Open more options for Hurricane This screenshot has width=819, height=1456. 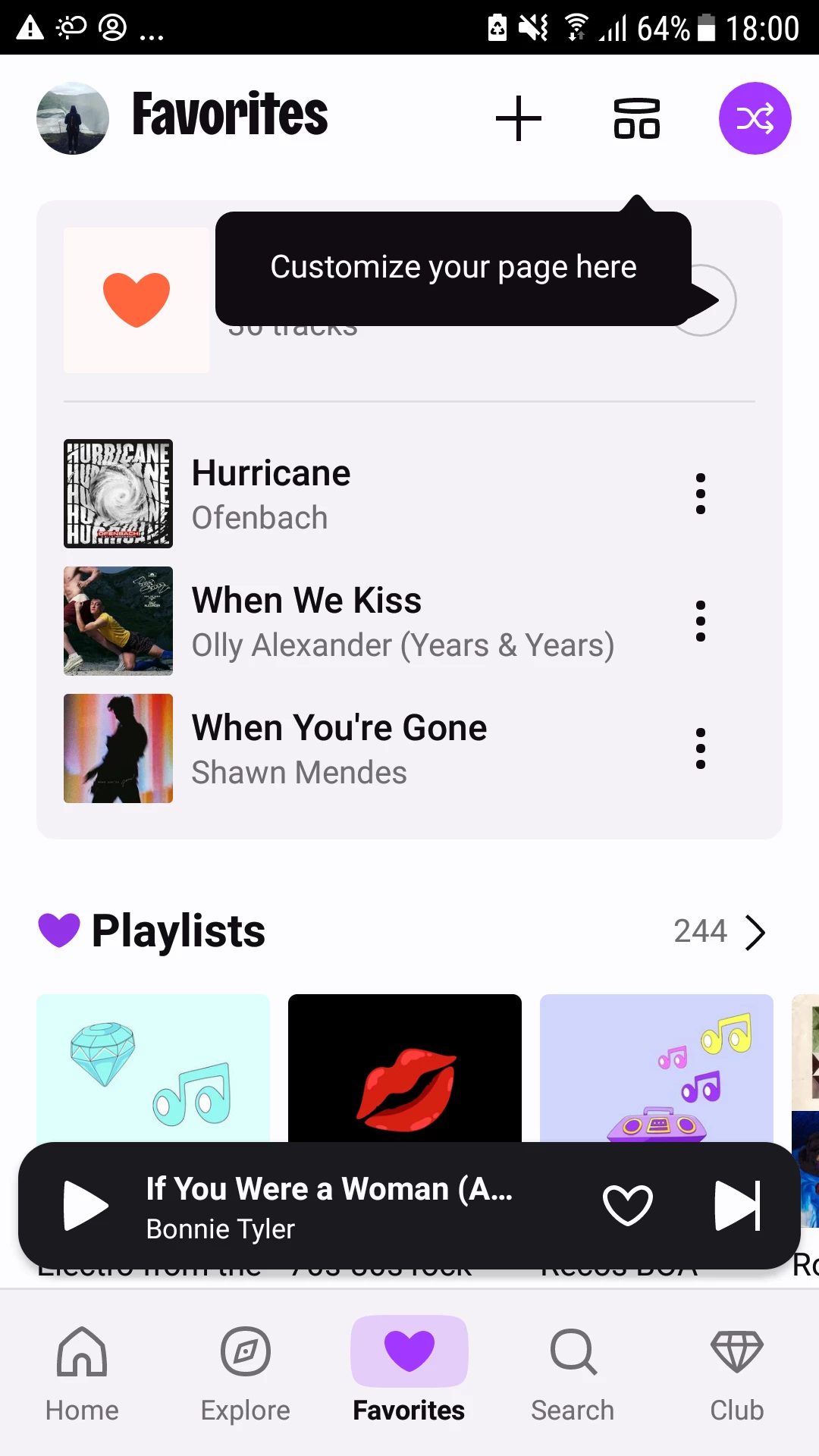pyautogui.click(x=701, y=494)
